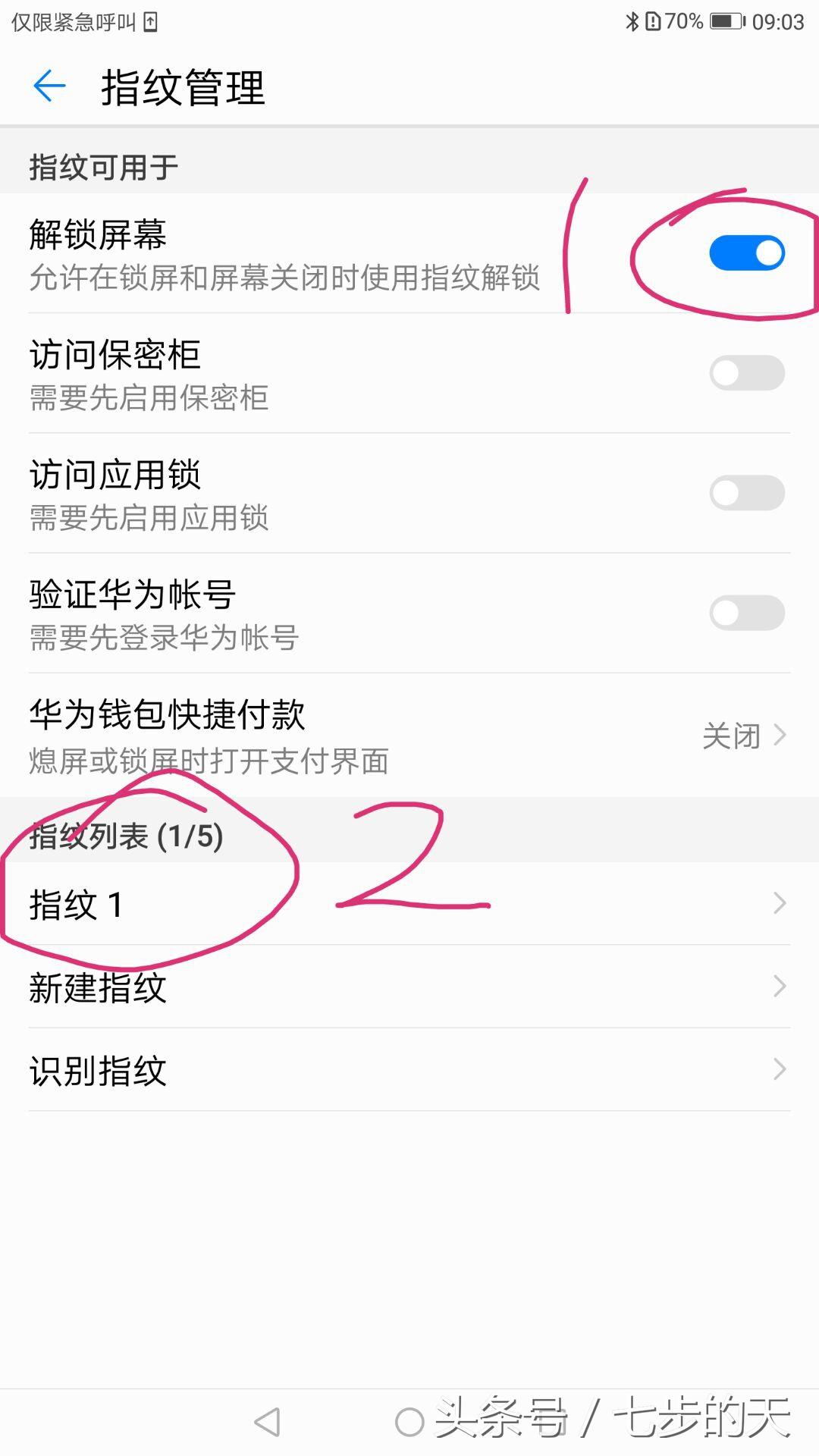
Task: Turn off the 解锁屏幕 switch
Action: click(746, 253)
